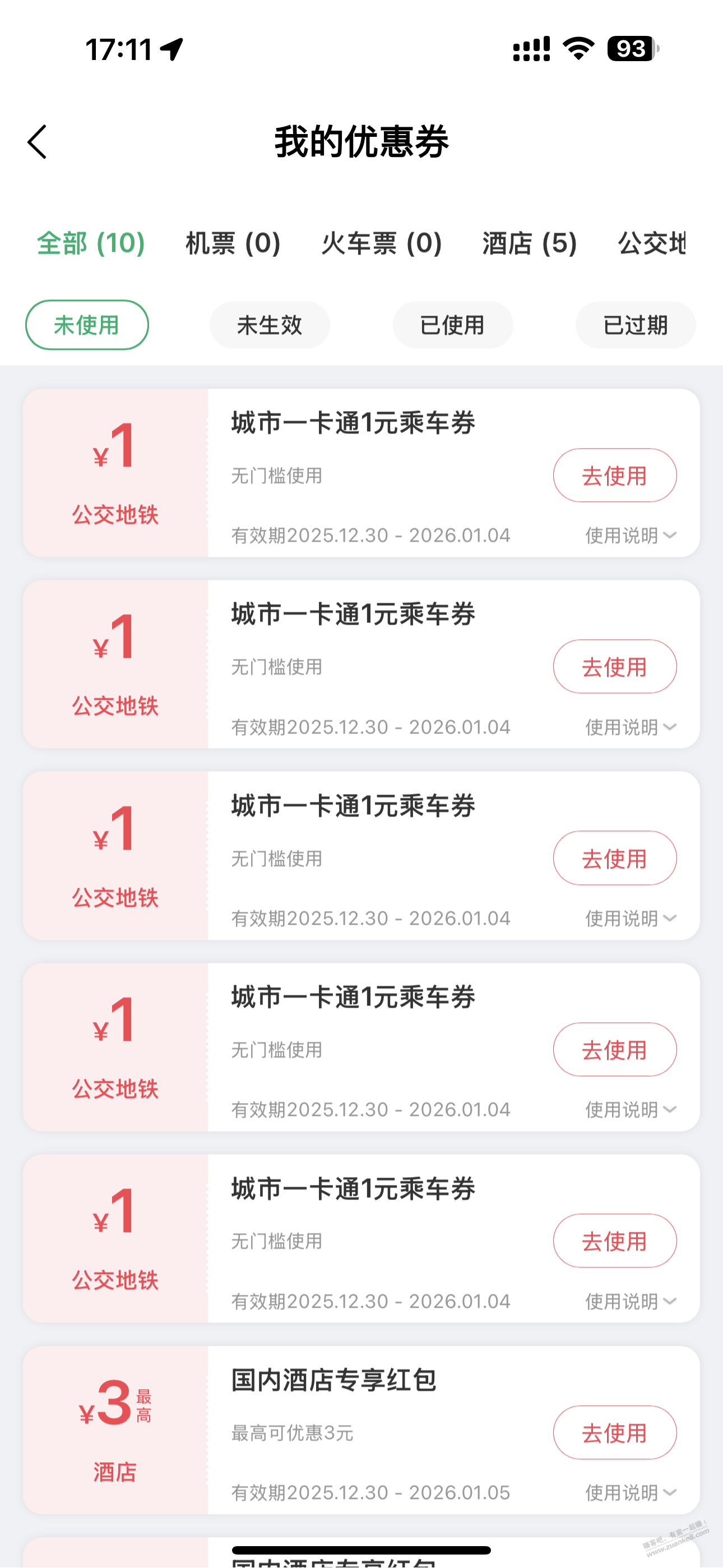The image size is (723, 1568).
Task: Select the 火车票 (0) tab
Action: coord(381,243)
